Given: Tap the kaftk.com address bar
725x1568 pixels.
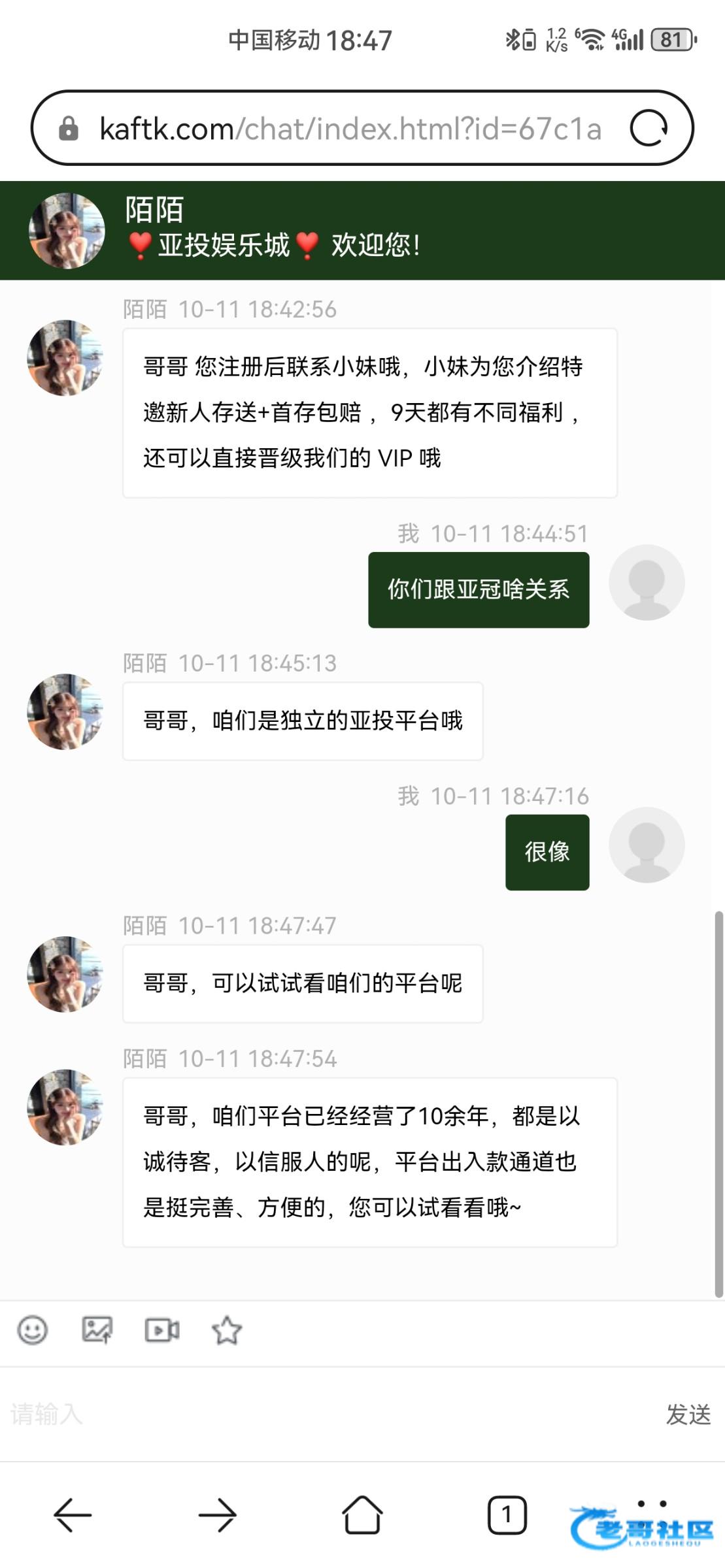Looking at the screenshot, I should (350, 128).
